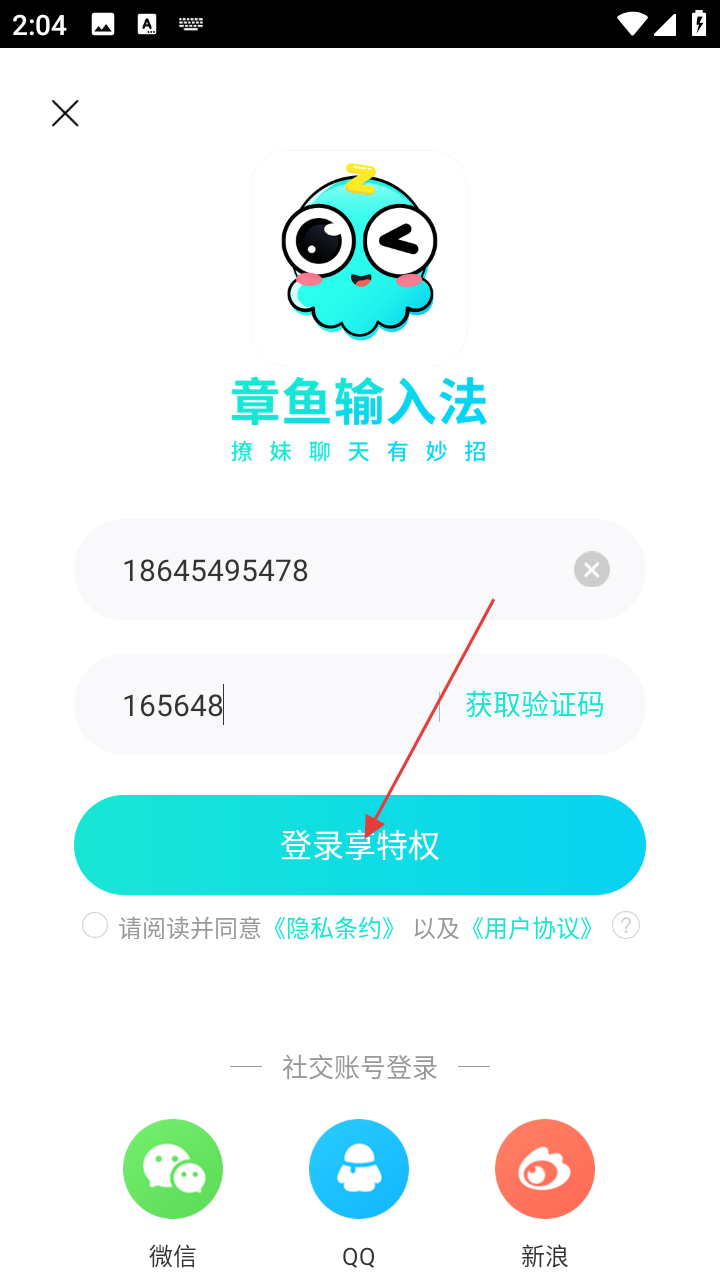This screenshot has height=1280, width=720.
Task: Log in with 微信
Action: (173, 1170)
